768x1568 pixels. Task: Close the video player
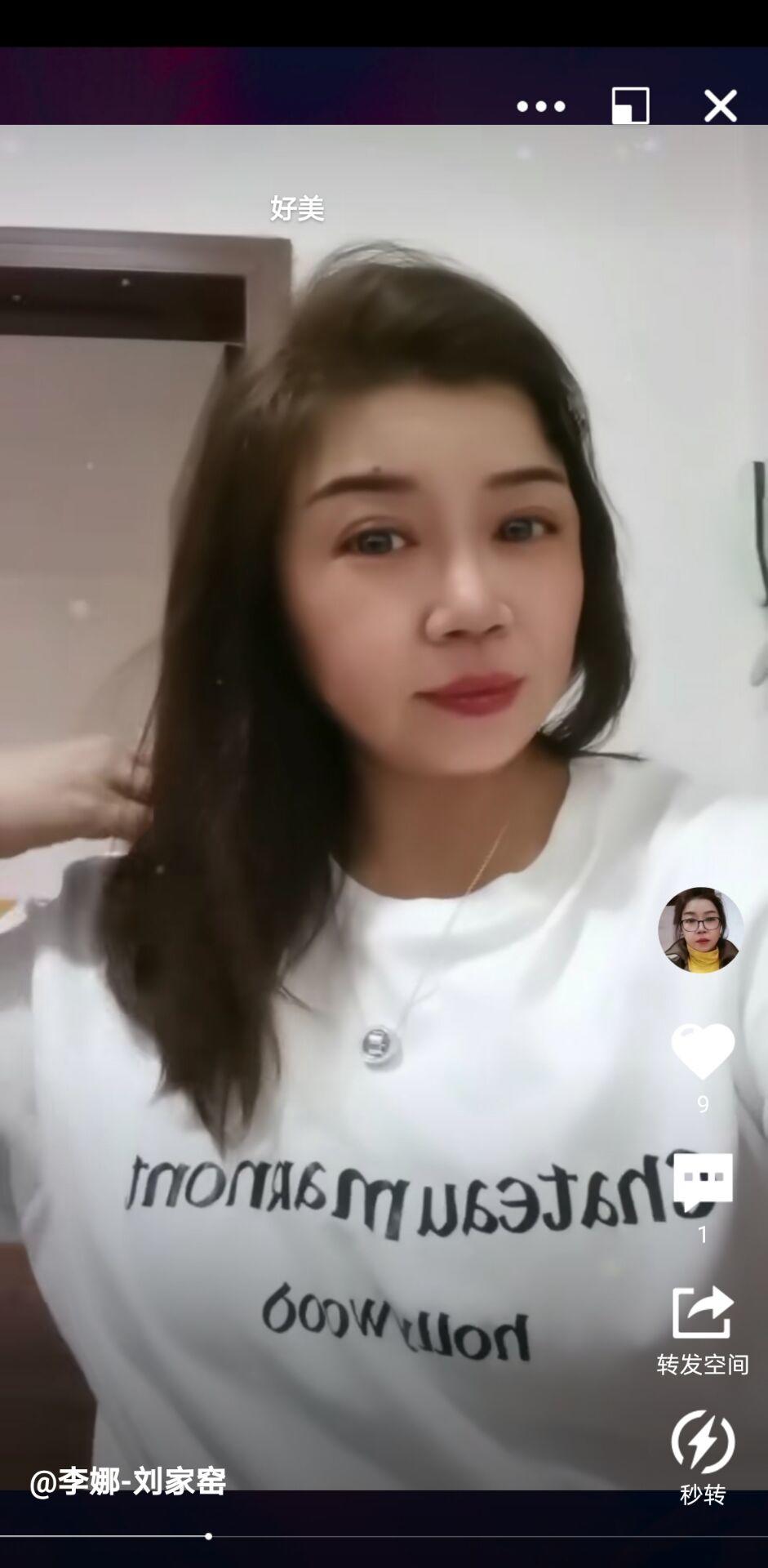[720, 106]
